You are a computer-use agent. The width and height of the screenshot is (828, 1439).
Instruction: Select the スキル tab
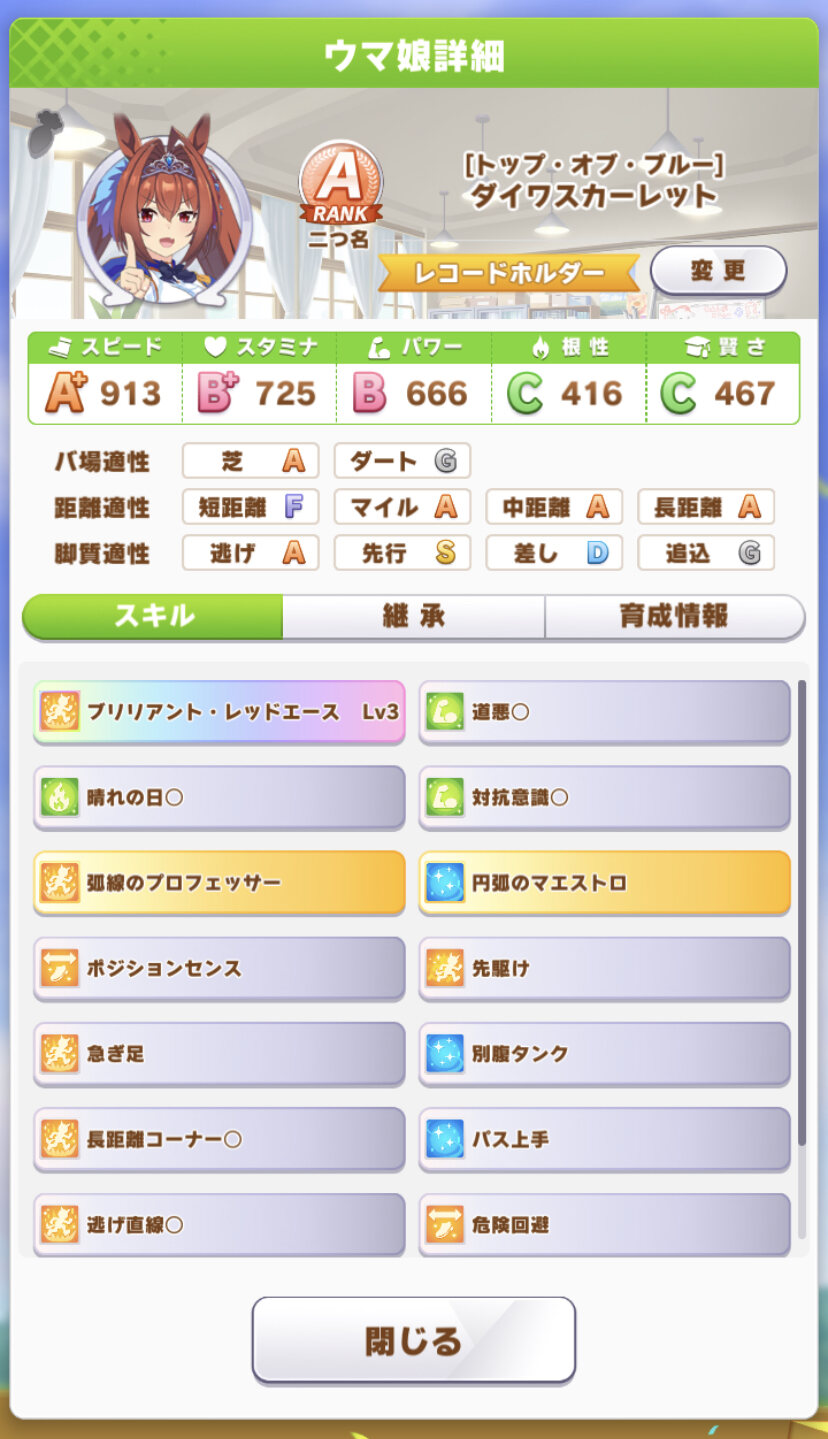click(x=153, y=616)
